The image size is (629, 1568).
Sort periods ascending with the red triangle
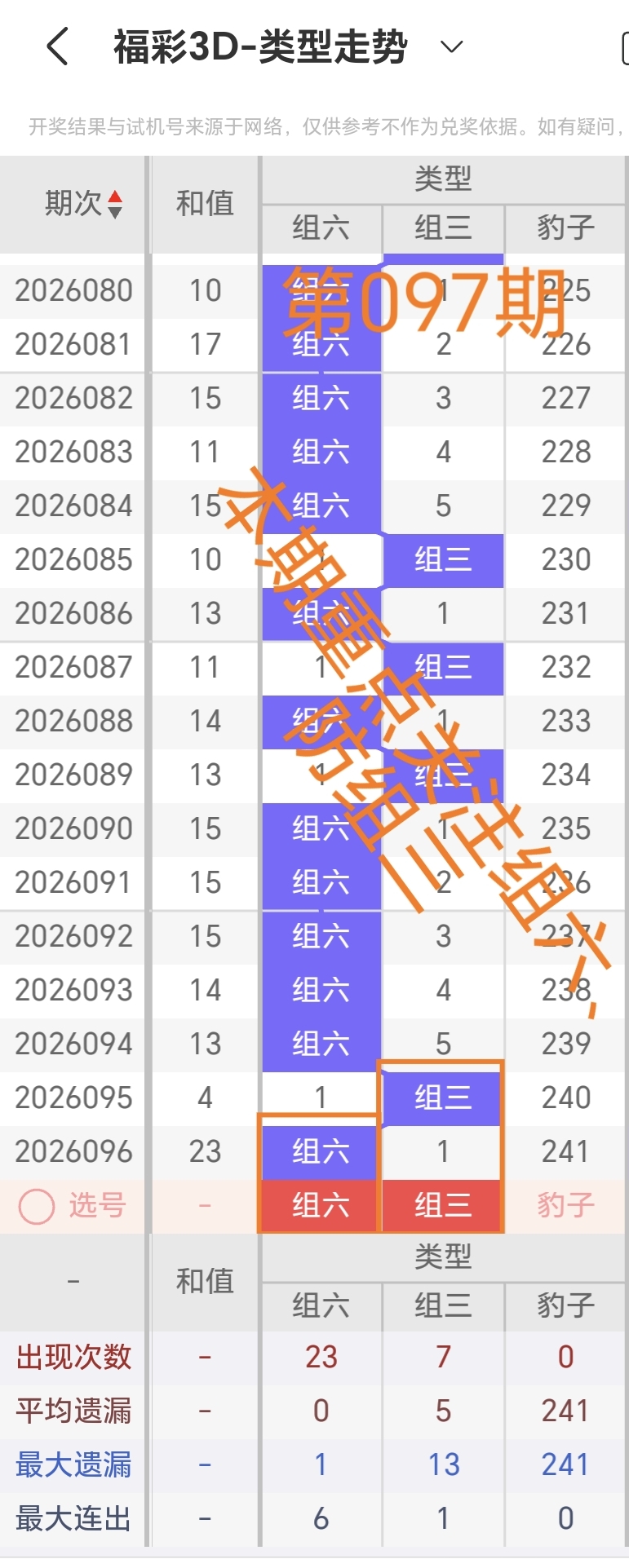click(x=116, y=198)
